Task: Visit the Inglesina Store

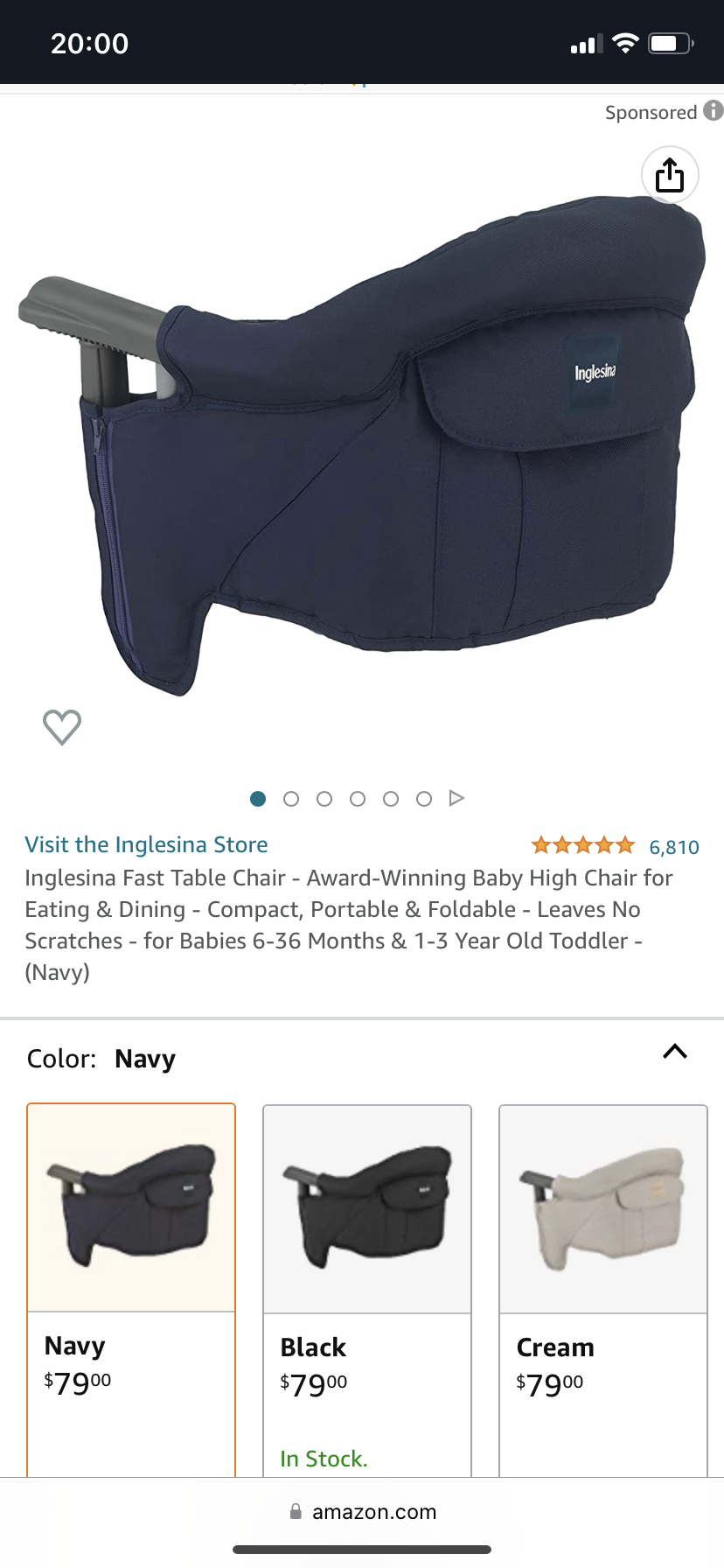Action: click(x=146, y=844)
